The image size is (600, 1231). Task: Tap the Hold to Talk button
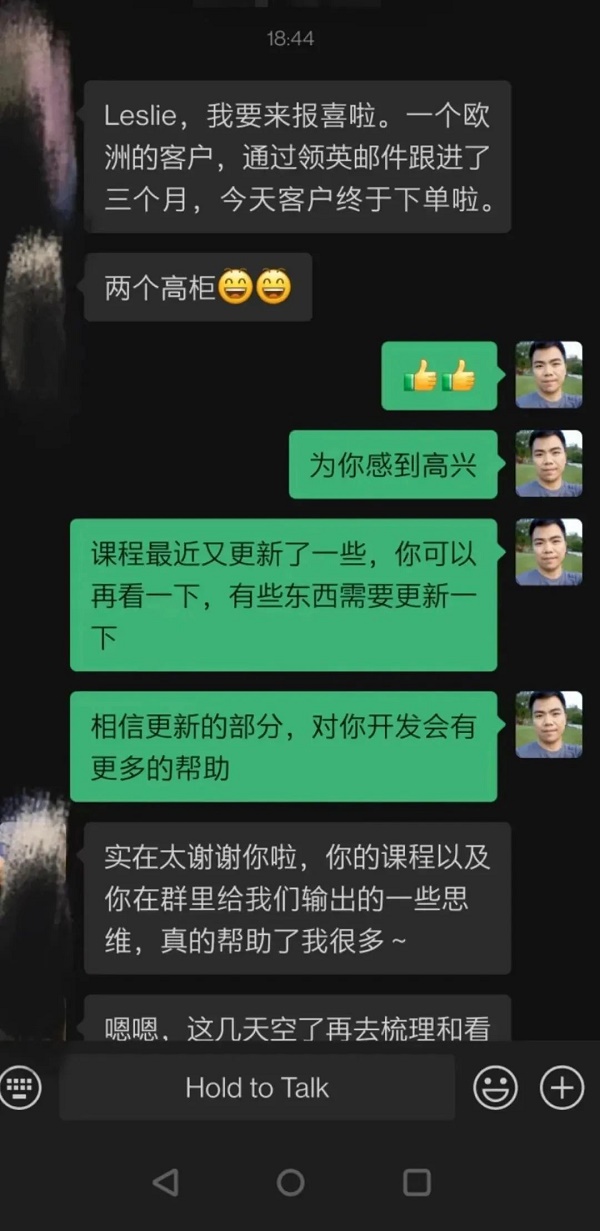(x=257, y=1088)
